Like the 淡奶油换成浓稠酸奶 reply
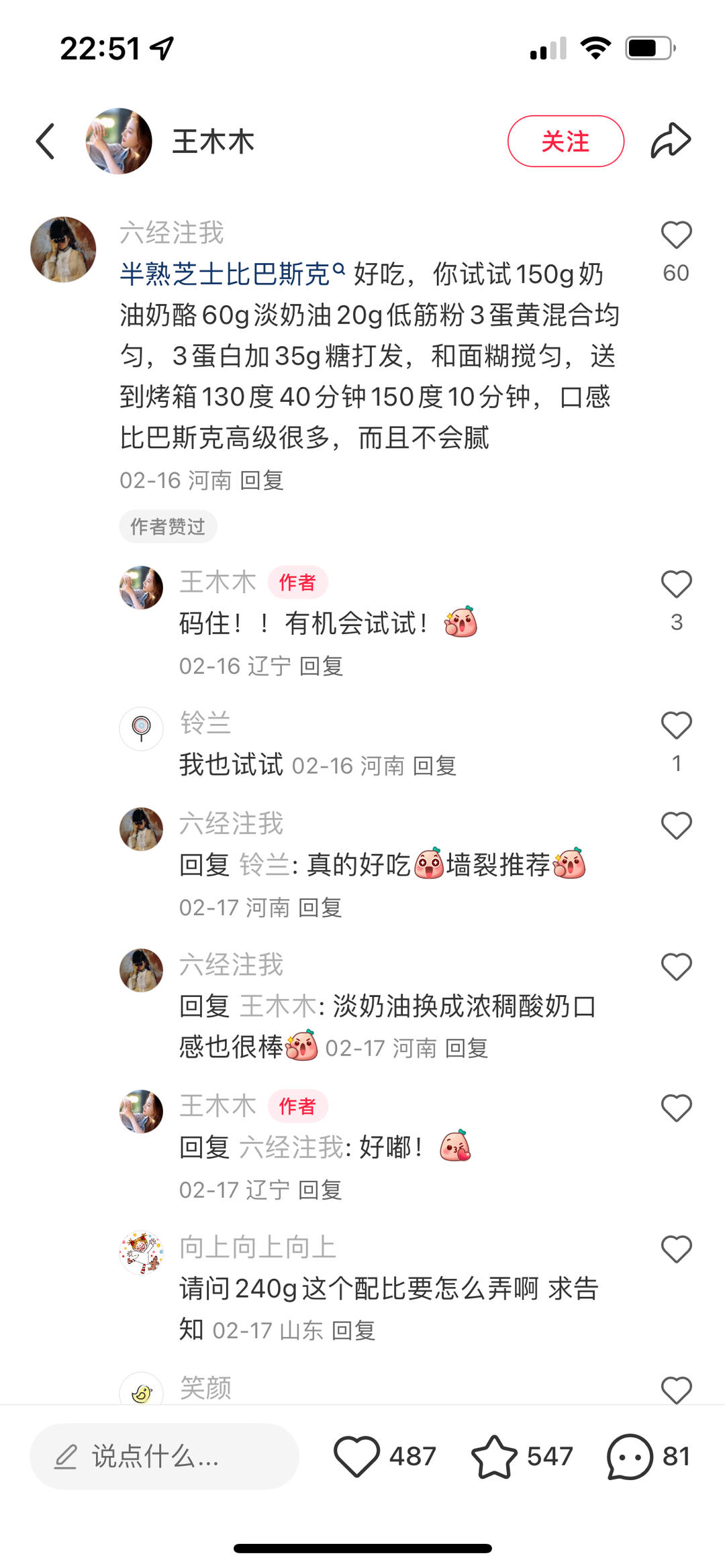Screen dimensions: 725x1568 [x=676, y=967]
